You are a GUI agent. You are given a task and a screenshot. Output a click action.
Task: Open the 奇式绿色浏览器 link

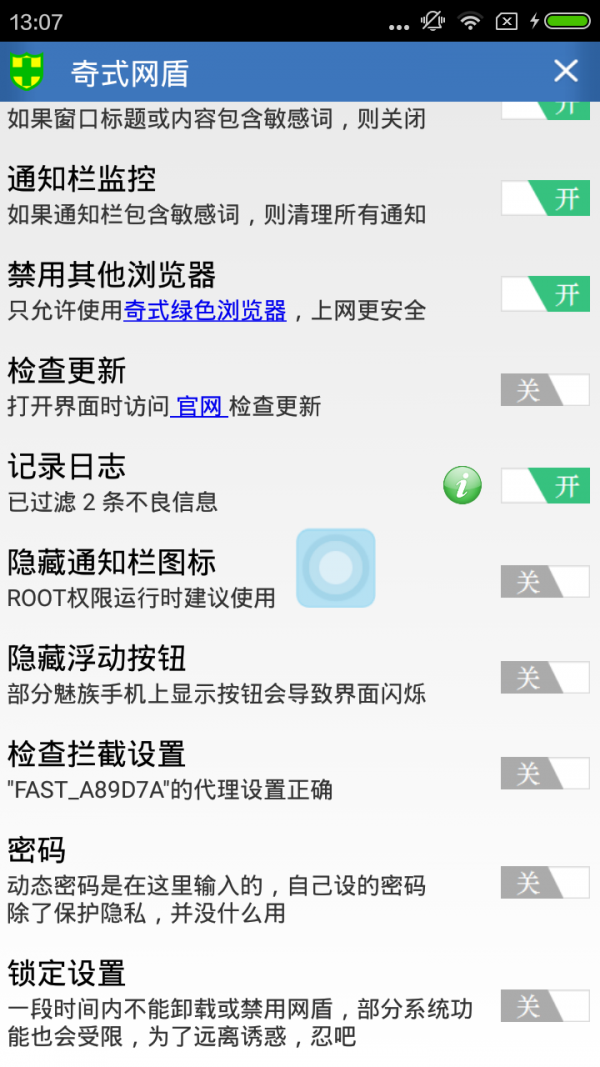click(x=205, y=311)
